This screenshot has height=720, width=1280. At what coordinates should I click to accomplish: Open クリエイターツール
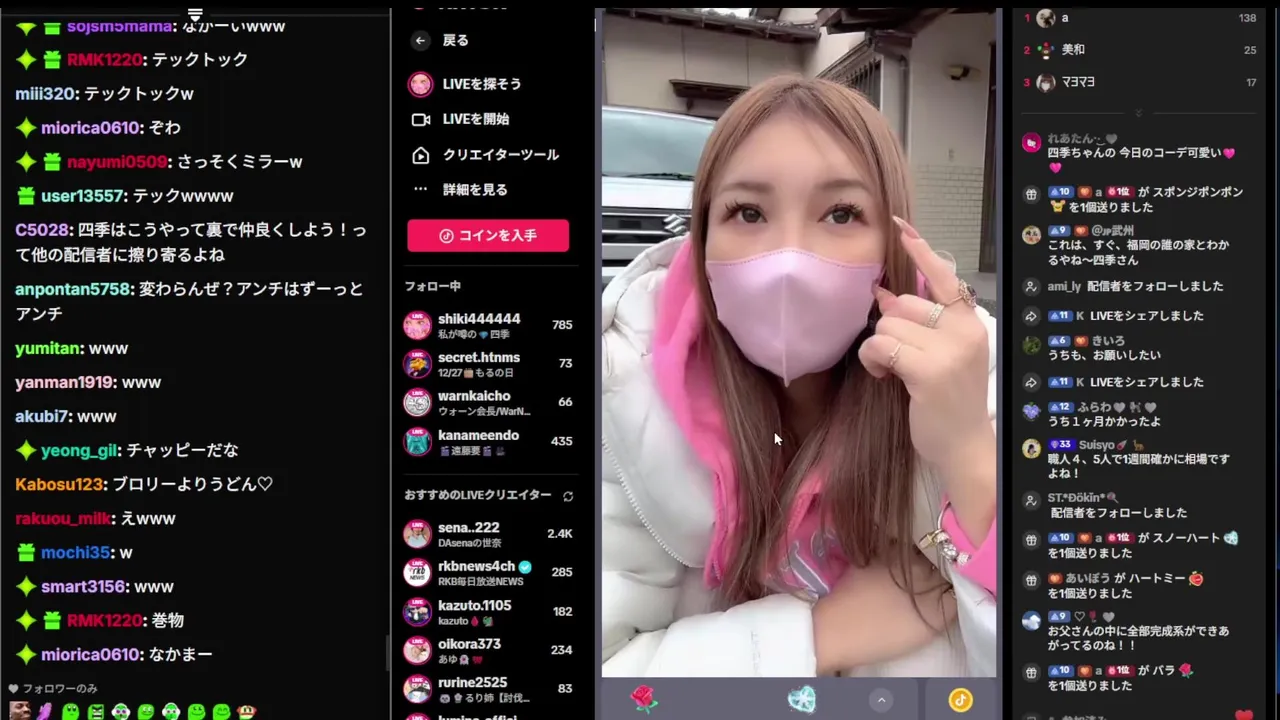(500, 155)
